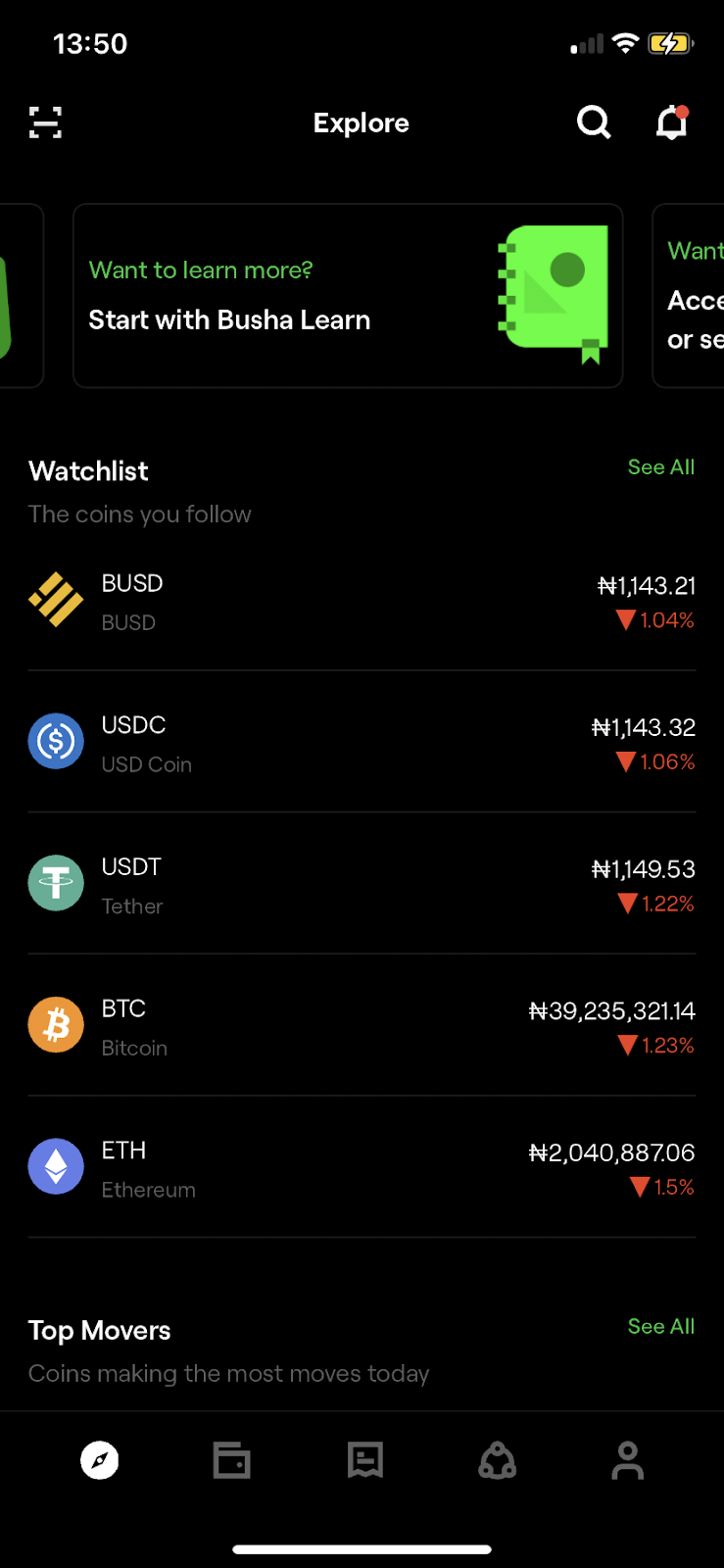Select the Explore compass tab

[x=100, y=1460]
